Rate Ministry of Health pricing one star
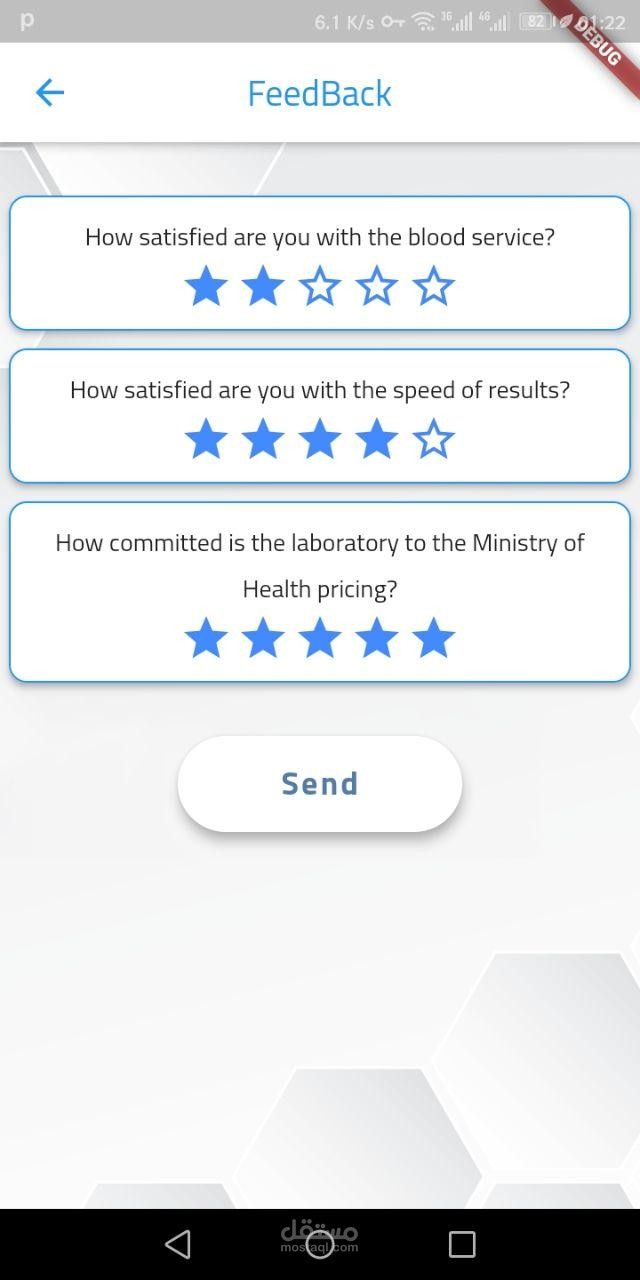The image size is (640, 1280). tap(206, 638)
